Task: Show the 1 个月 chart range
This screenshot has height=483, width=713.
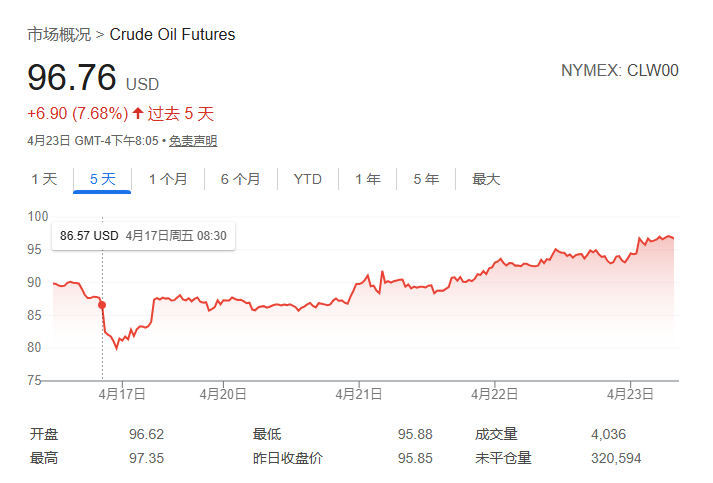Action: [168, 180]
